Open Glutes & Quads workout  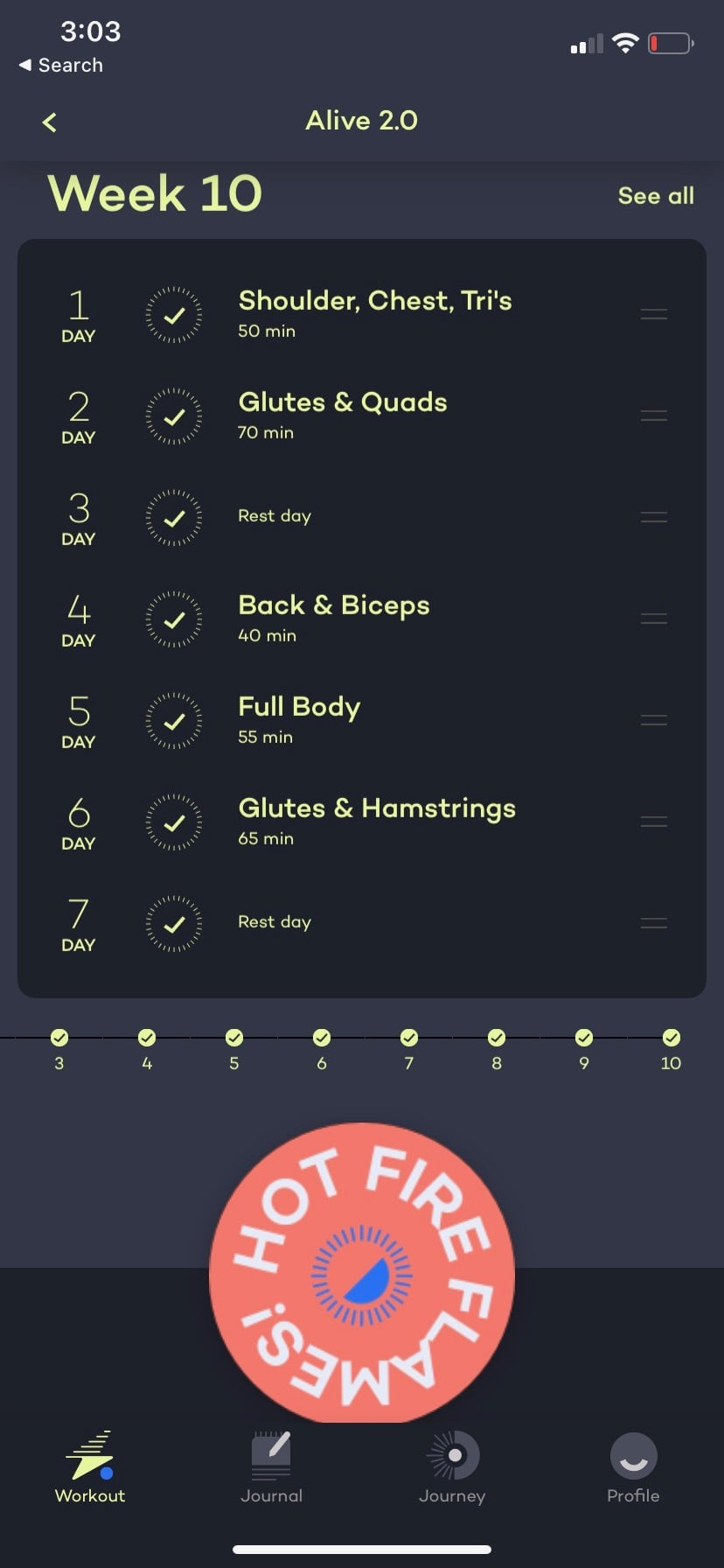click(x=362, y=416)
